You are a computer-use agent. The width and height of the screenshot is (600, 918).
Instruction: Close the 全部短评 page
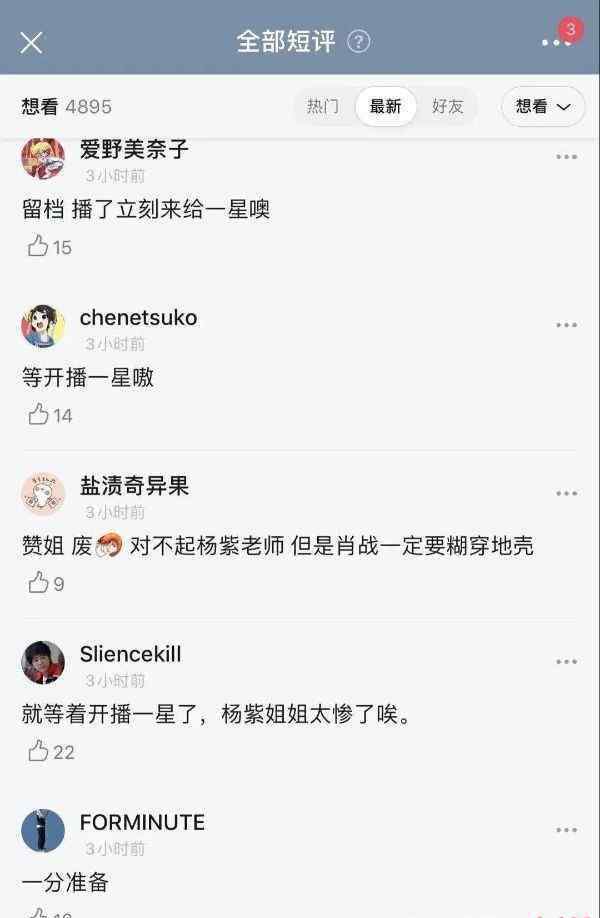click(x=31, y=42)
